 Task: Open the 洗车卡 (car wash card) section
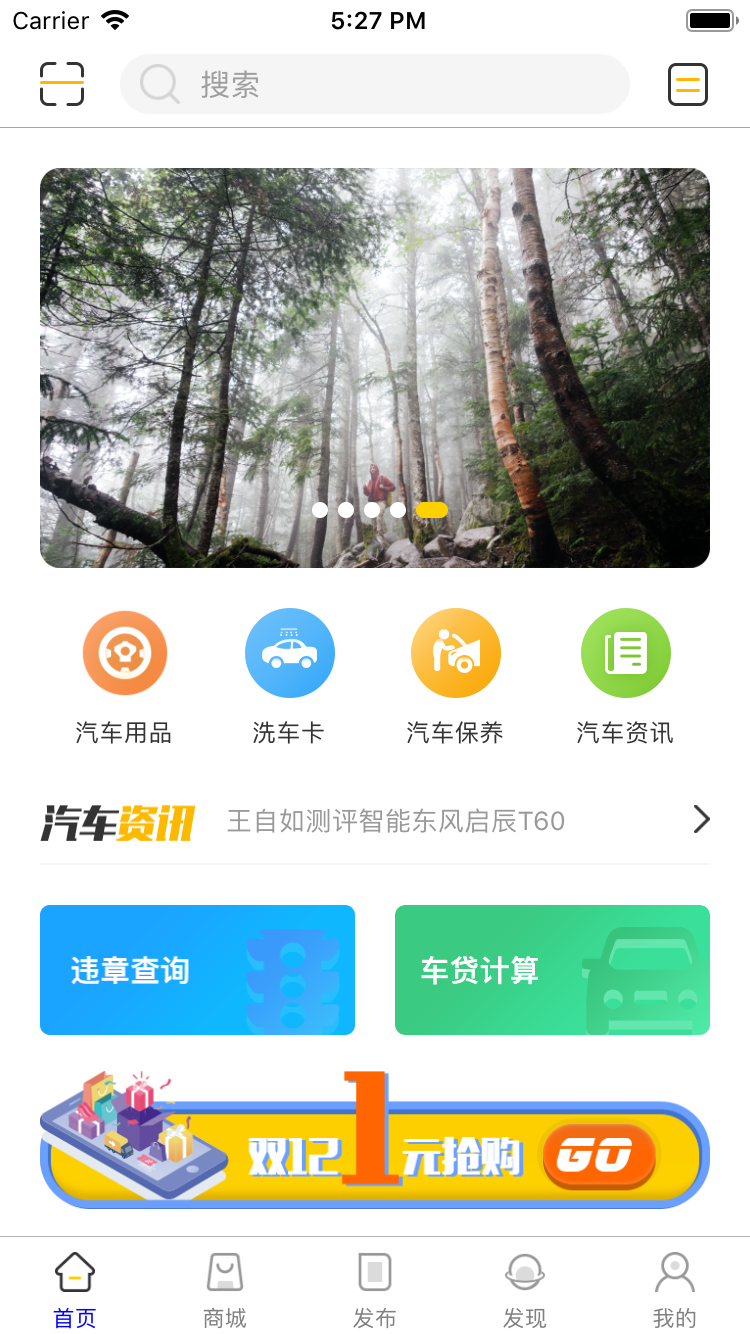click(290, 652)
